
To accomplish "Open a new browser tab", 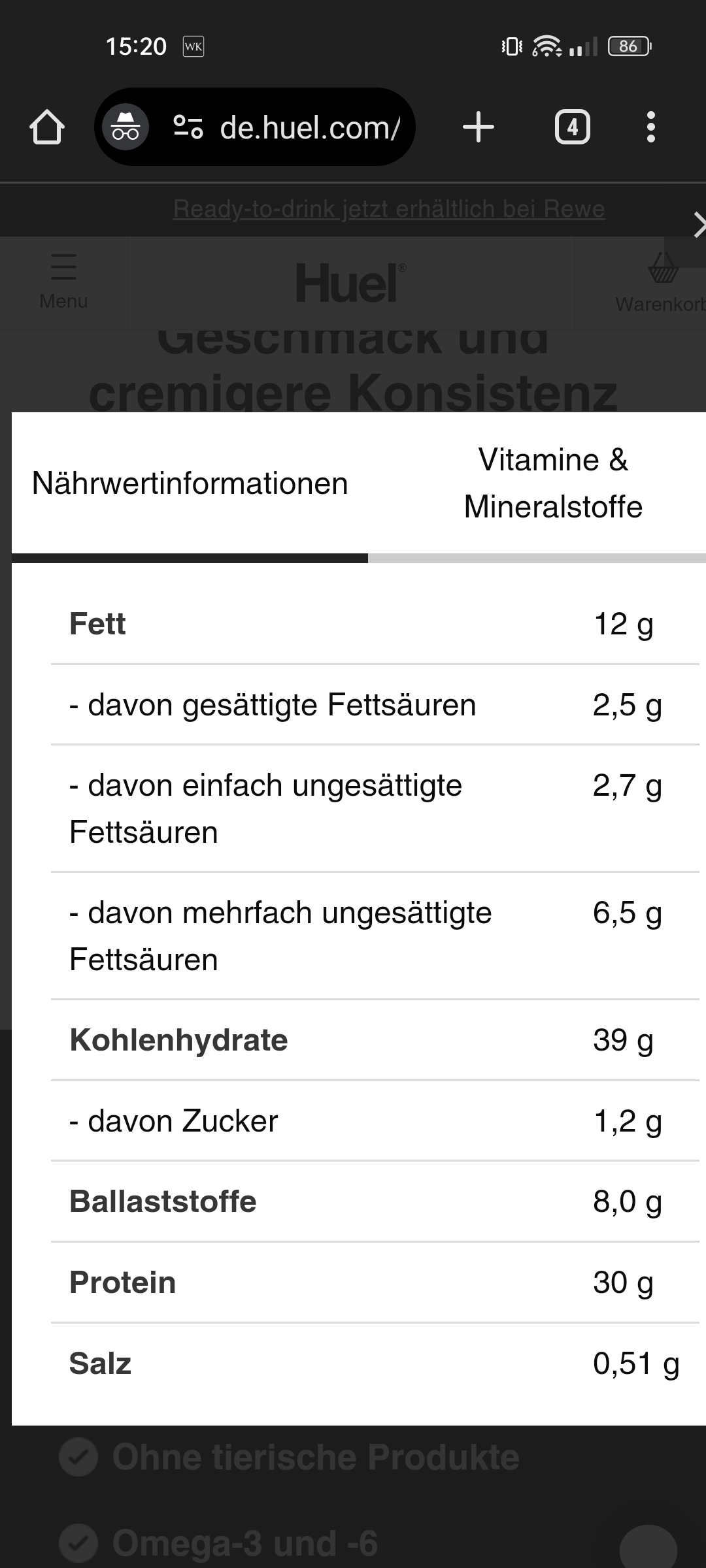I will [478, 127].
